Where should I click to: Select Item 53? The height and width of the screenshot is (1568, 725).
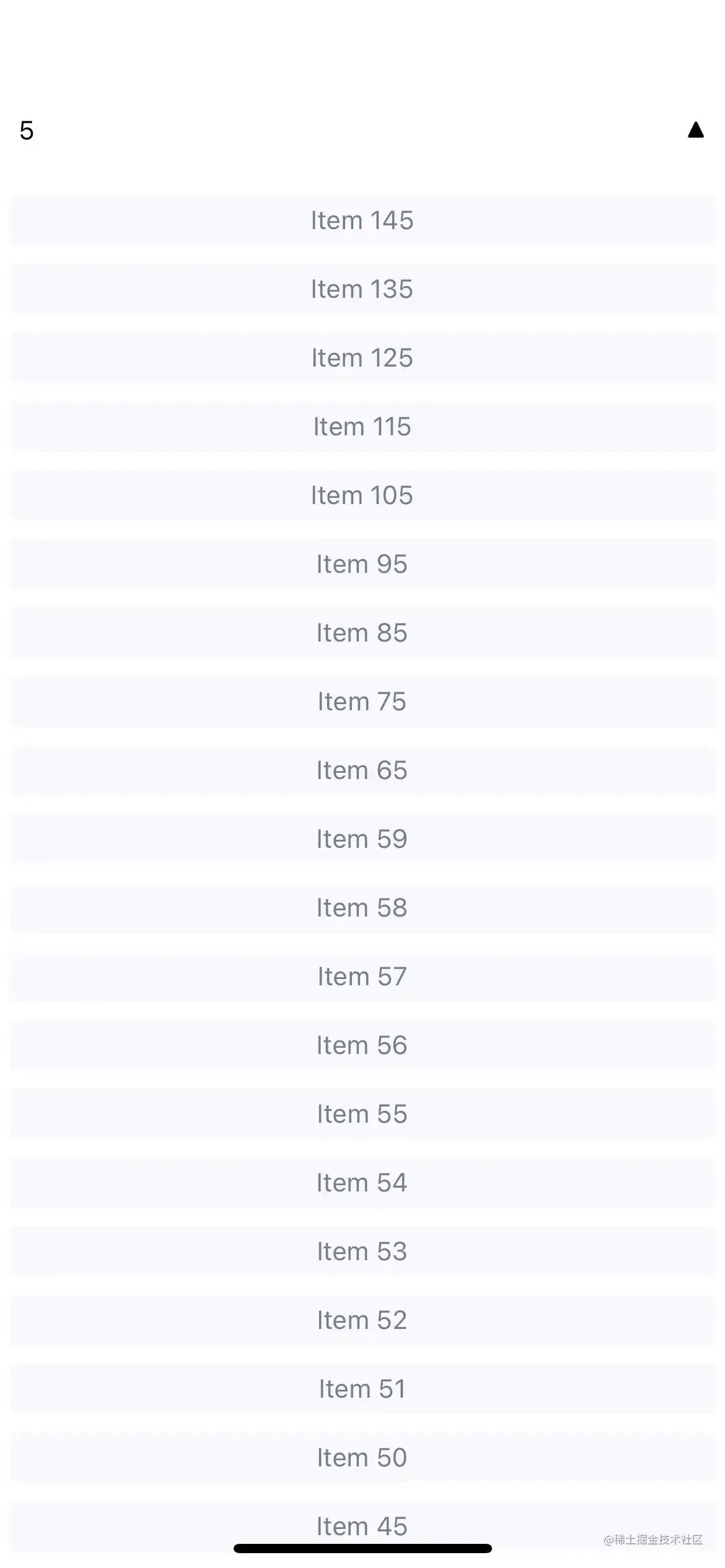point(362,1252)
